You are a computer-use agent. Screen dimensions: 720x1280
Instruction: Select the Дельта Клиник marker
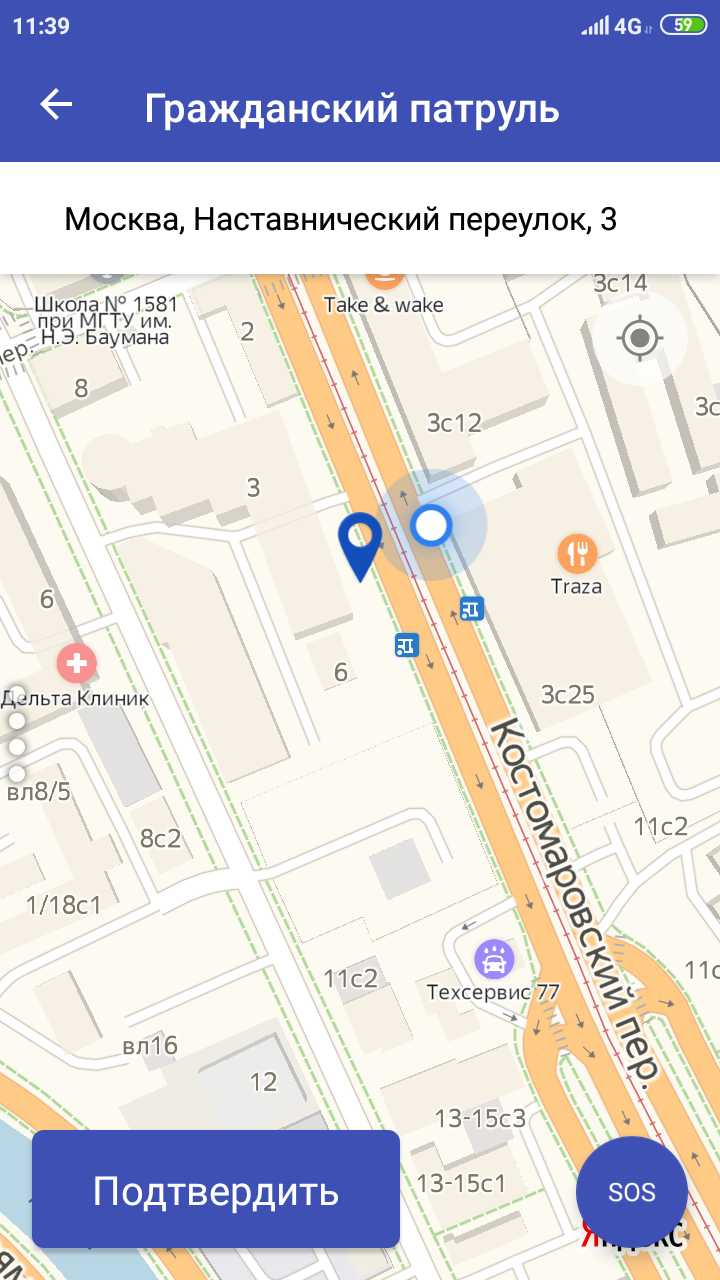77,663
